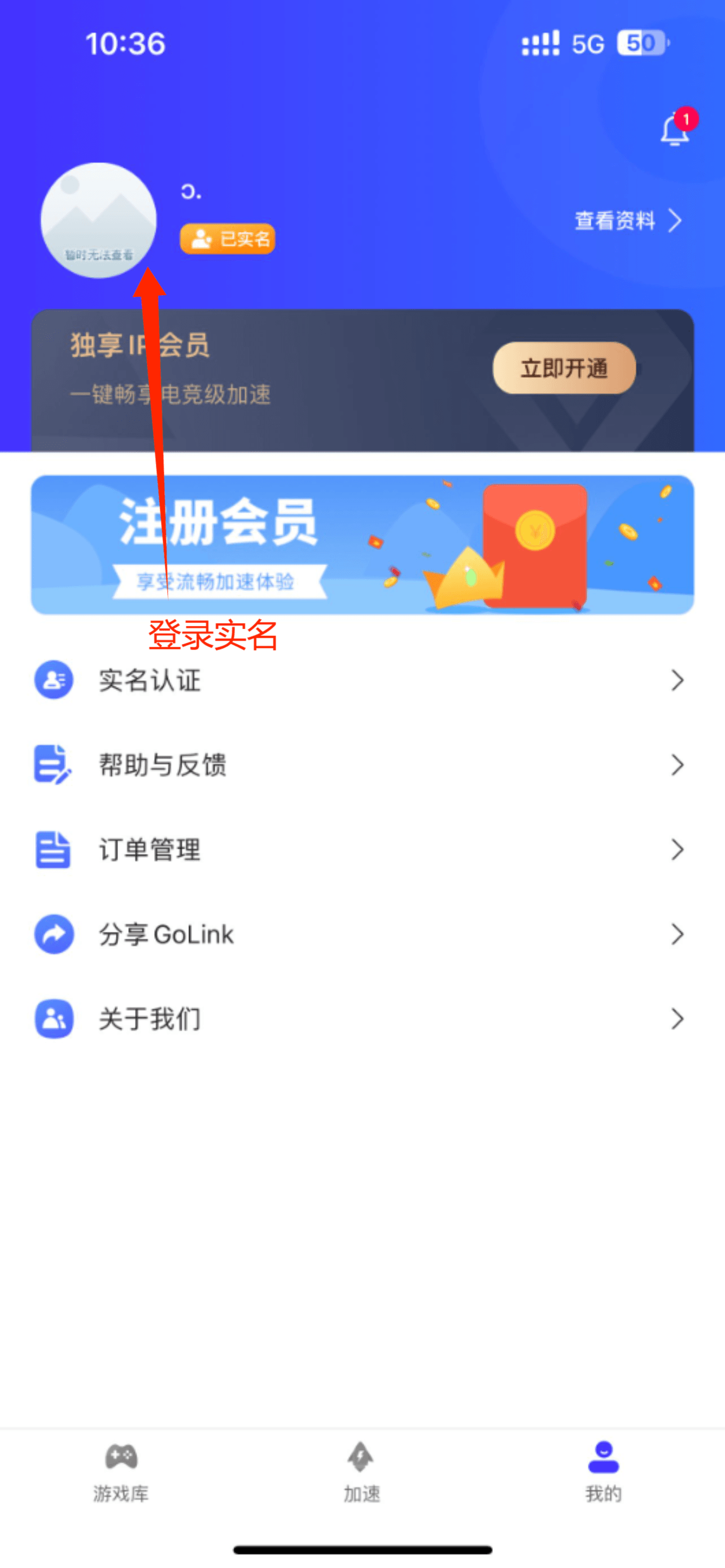Open 查看资料 profile details
This screenshot has width=725, height=1568.
[x=628, y=220]
